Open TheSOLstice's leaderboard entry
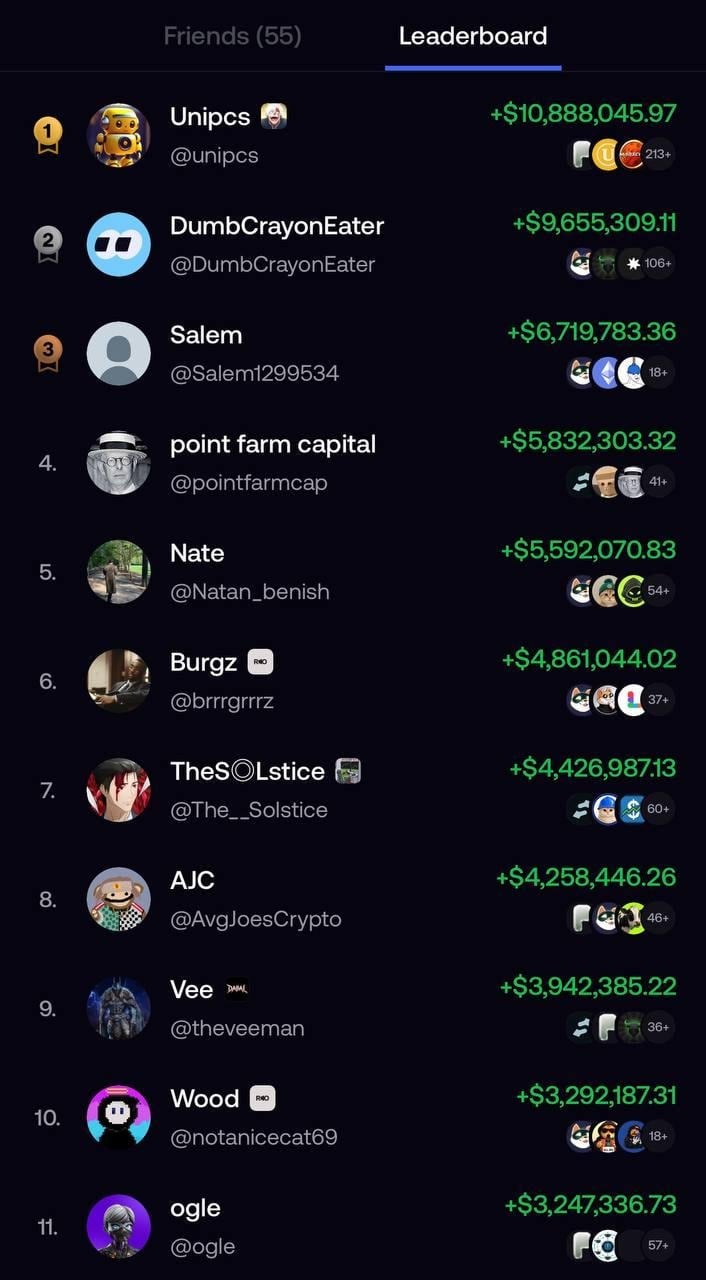Viewport: 706px width, 1280px height. (353, 789)
